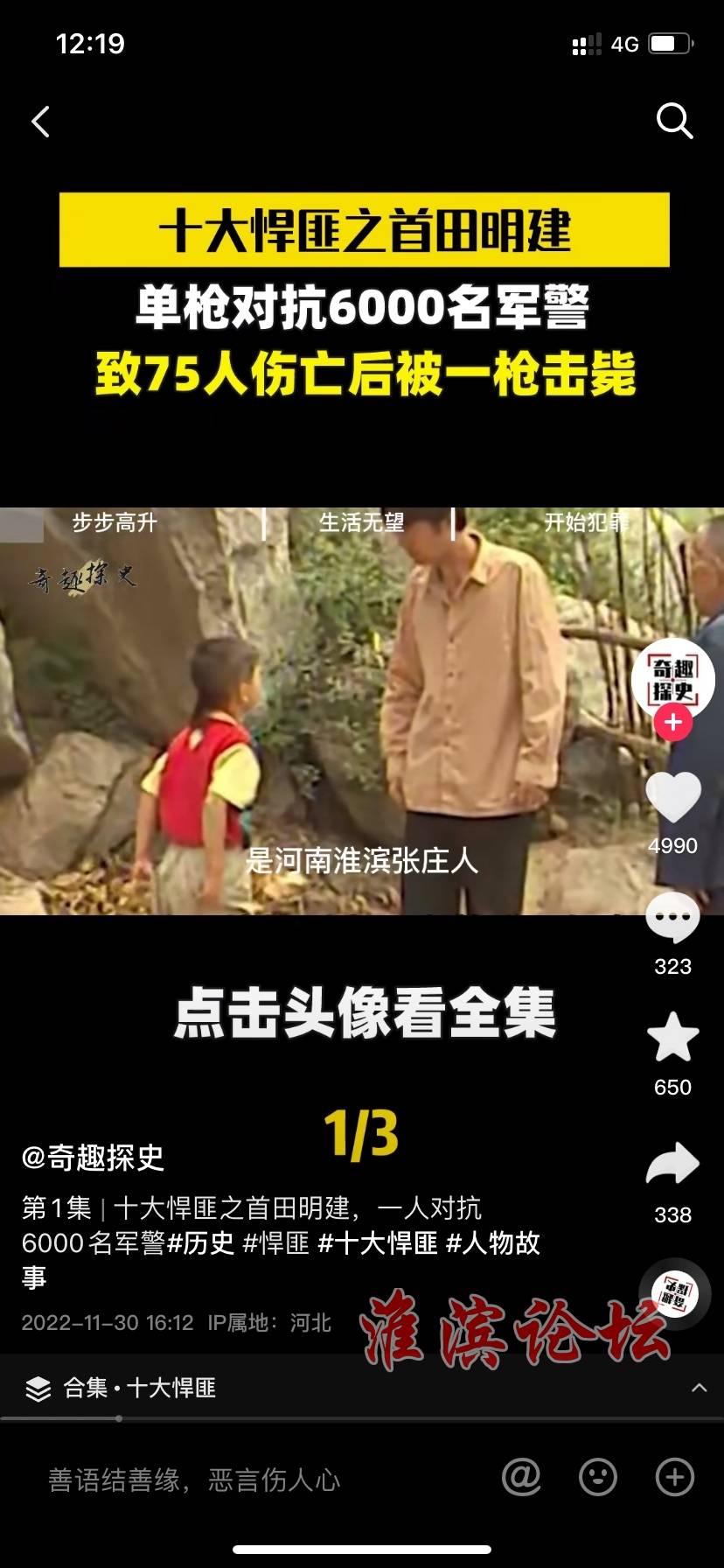The height and width of the screenshot is (1568, 724).
Task: Expand the 合集·十大悍匪 collection bar
Action: (x=362, y=1388)
